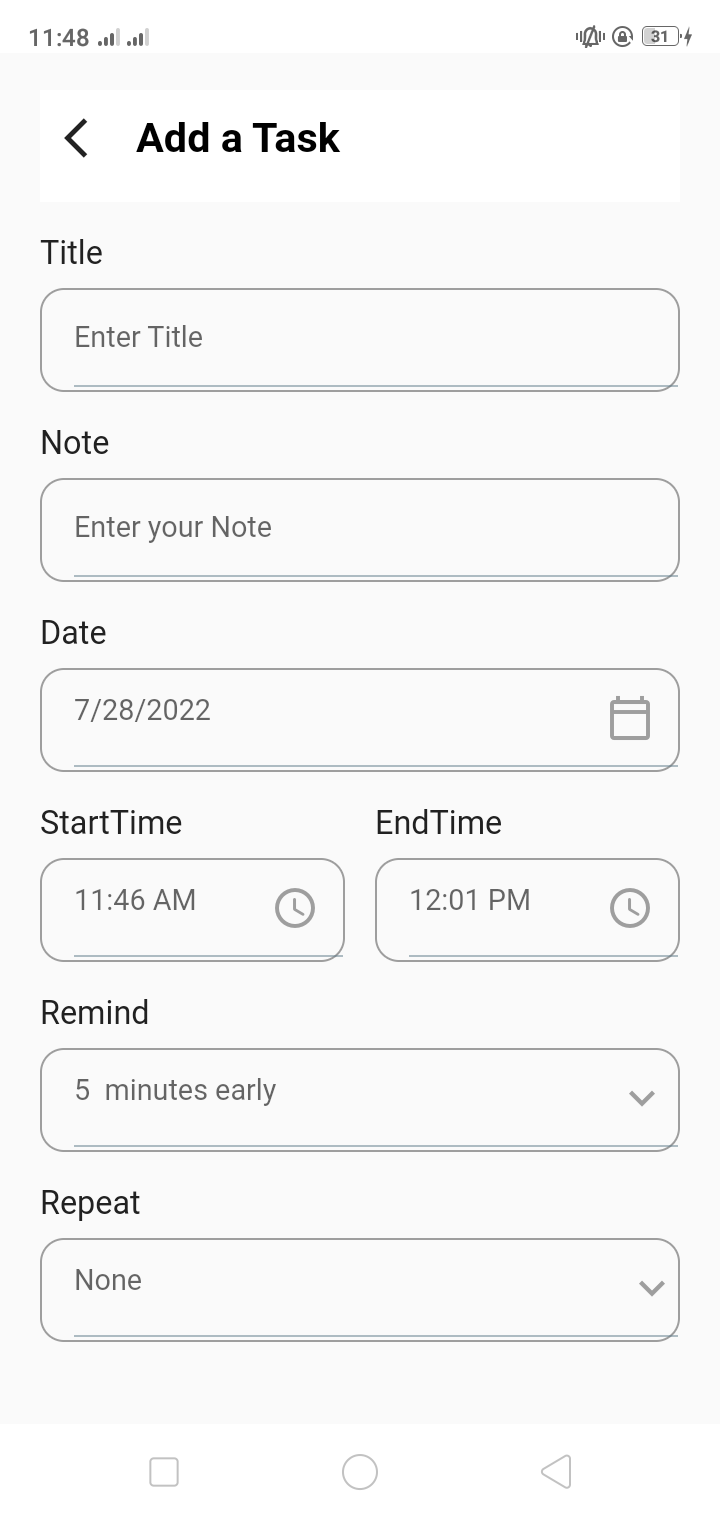
Task: Expand the Repeat dropdown
Action: coord(651,1288)
